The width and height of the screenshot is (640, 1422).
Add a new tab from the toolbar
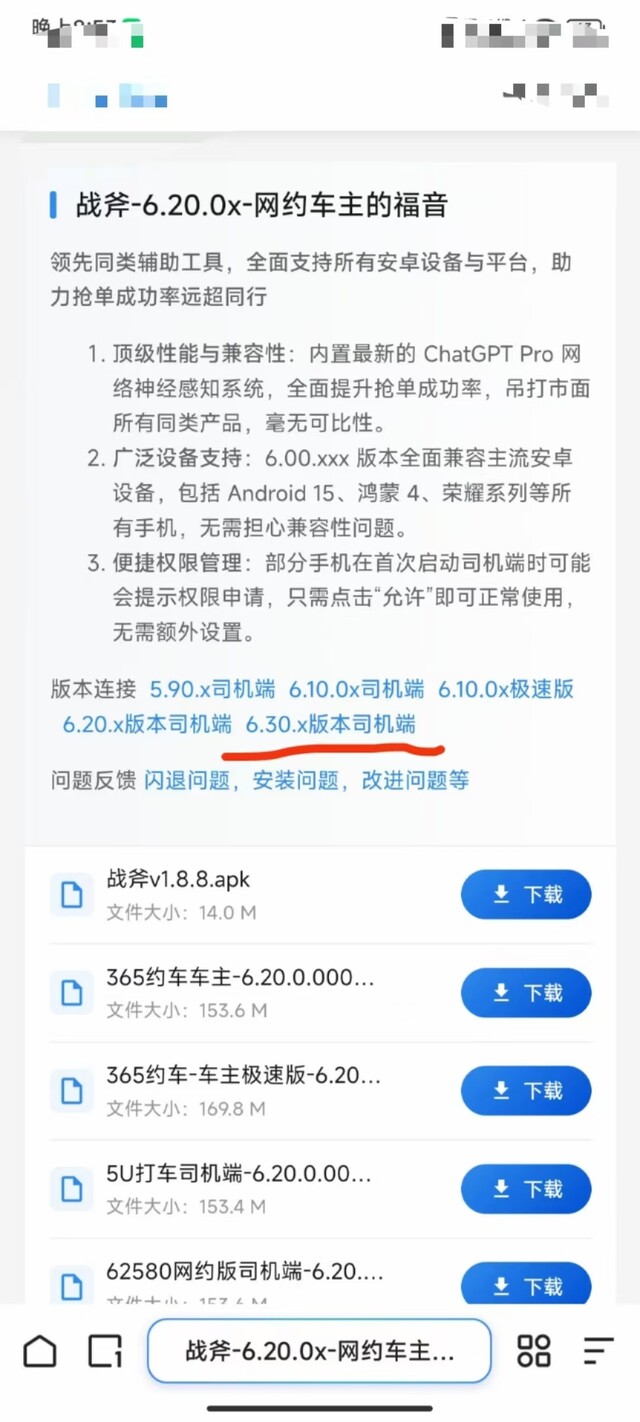(105, 1351)
